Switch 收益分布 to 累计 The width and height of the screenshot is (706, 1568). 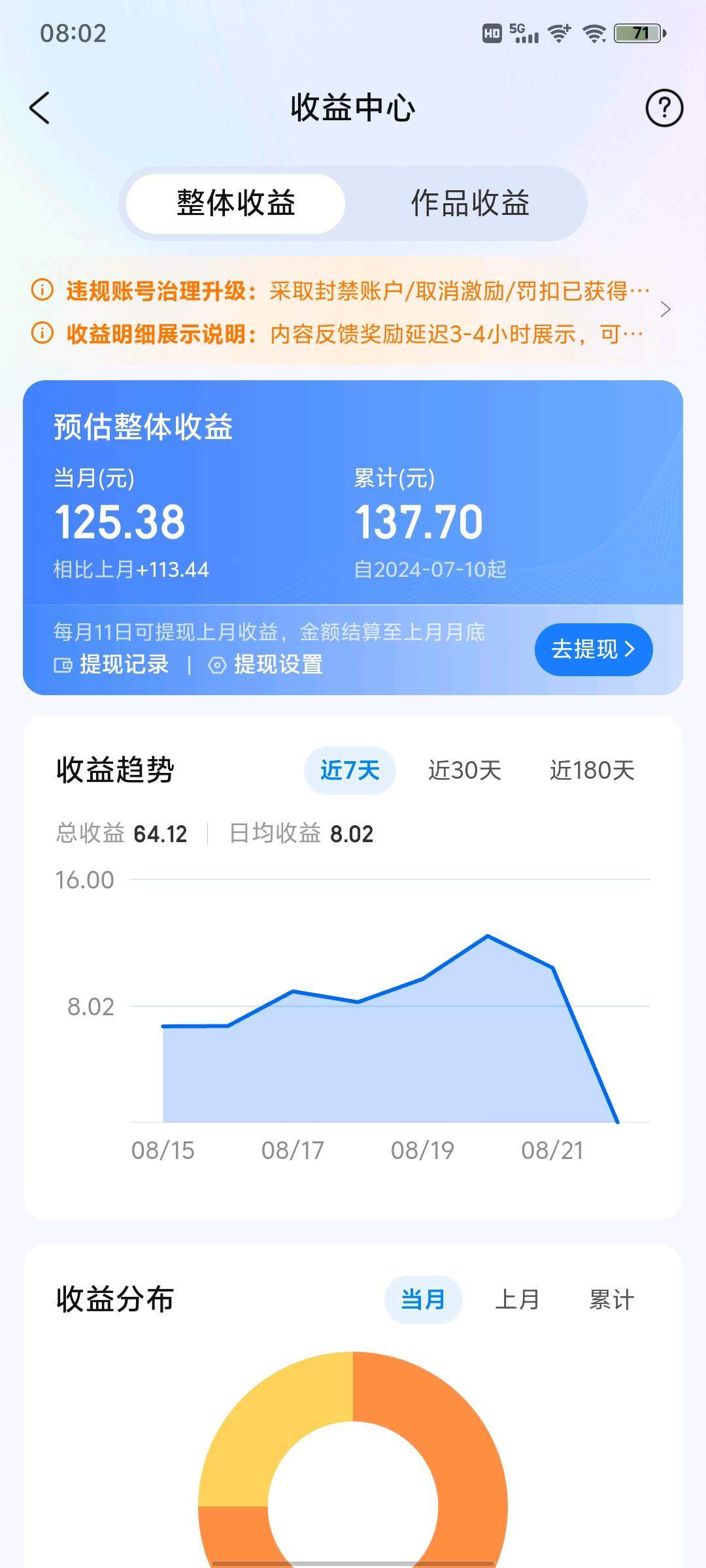[x=611, y=1299]
